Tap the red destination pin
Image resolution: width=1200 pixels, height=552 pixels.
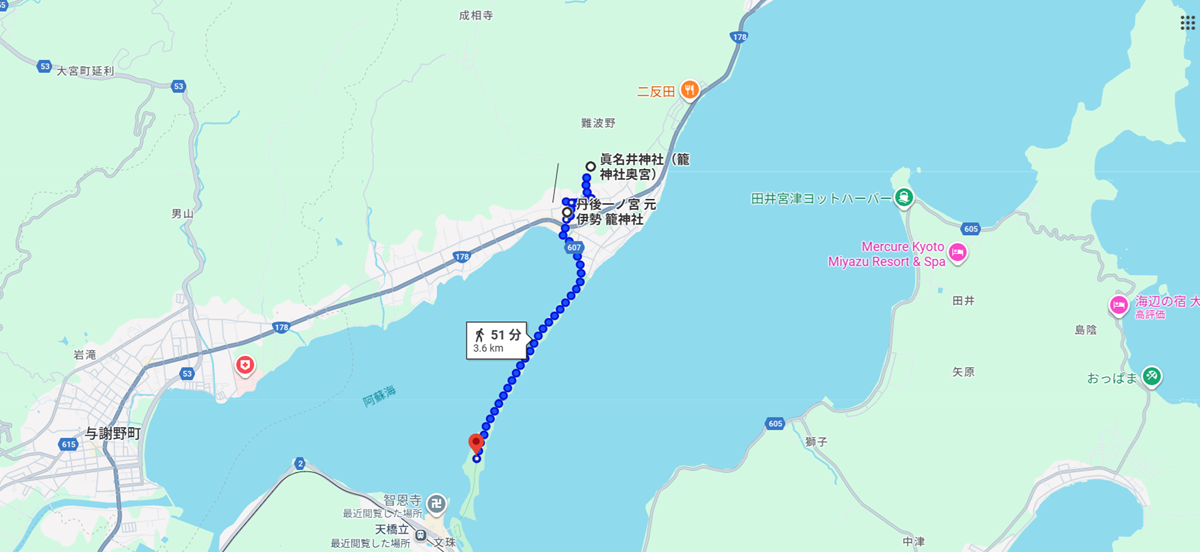click(476, 443)
